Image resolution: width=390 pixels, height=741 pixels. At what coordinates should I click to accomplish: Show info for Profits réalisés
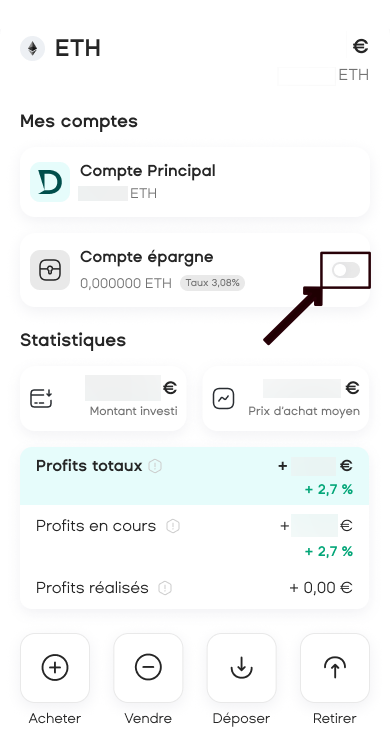pos(165,588)
